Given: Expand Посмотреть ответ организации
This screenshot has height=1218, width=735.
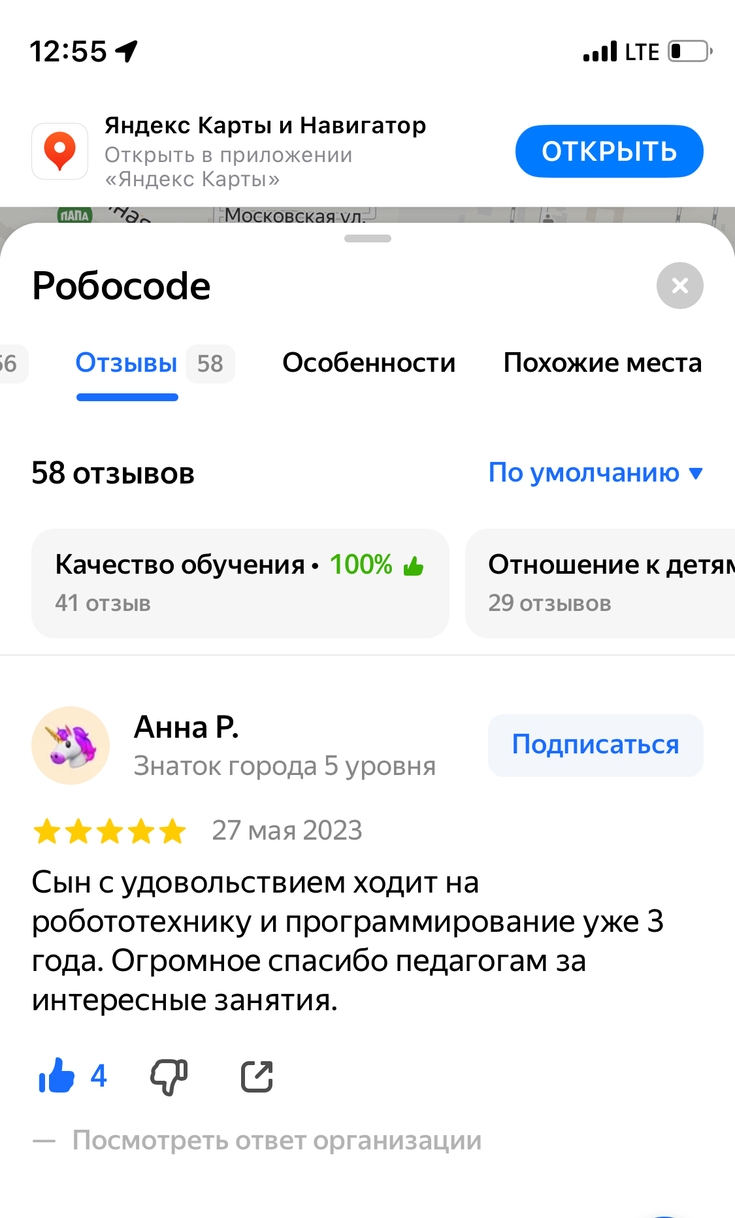Looking at the screenshot, I should pyautogui.click(x=276, y=1141).
